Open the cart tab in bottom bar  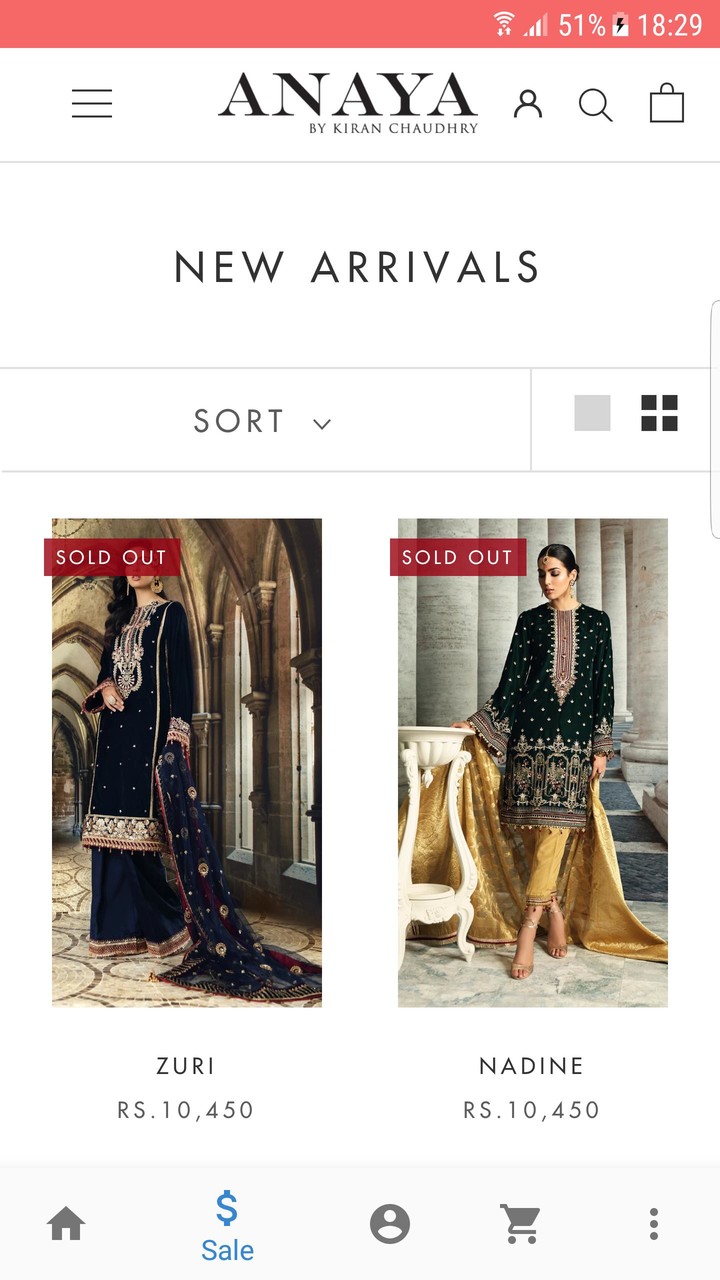[x=520, y=1223]
